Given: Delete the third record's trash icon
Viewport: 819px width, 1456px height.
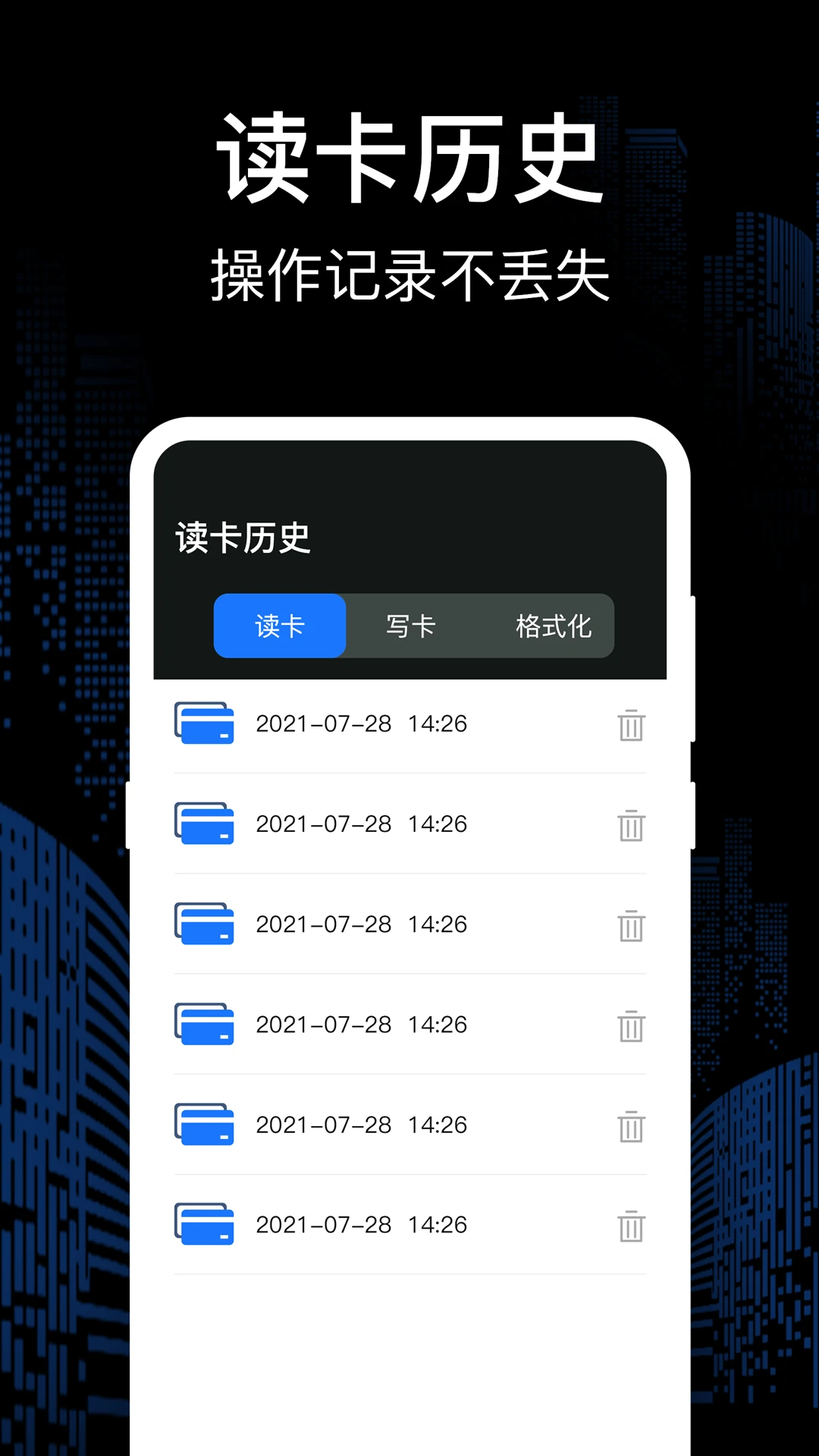Looking at the screenshot, I should click(632, 924).
